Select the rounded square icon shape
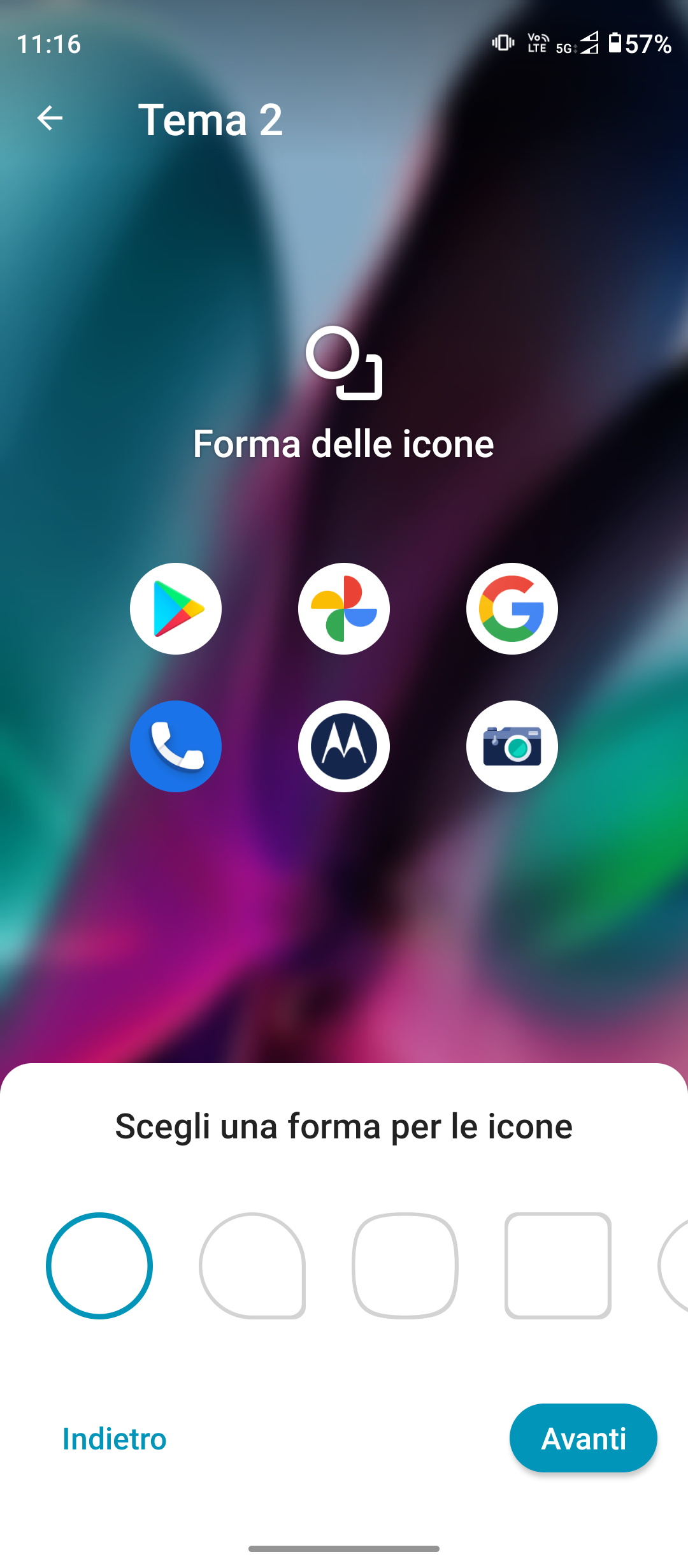Screen dimensions: 688x1568 [558, 1265]
